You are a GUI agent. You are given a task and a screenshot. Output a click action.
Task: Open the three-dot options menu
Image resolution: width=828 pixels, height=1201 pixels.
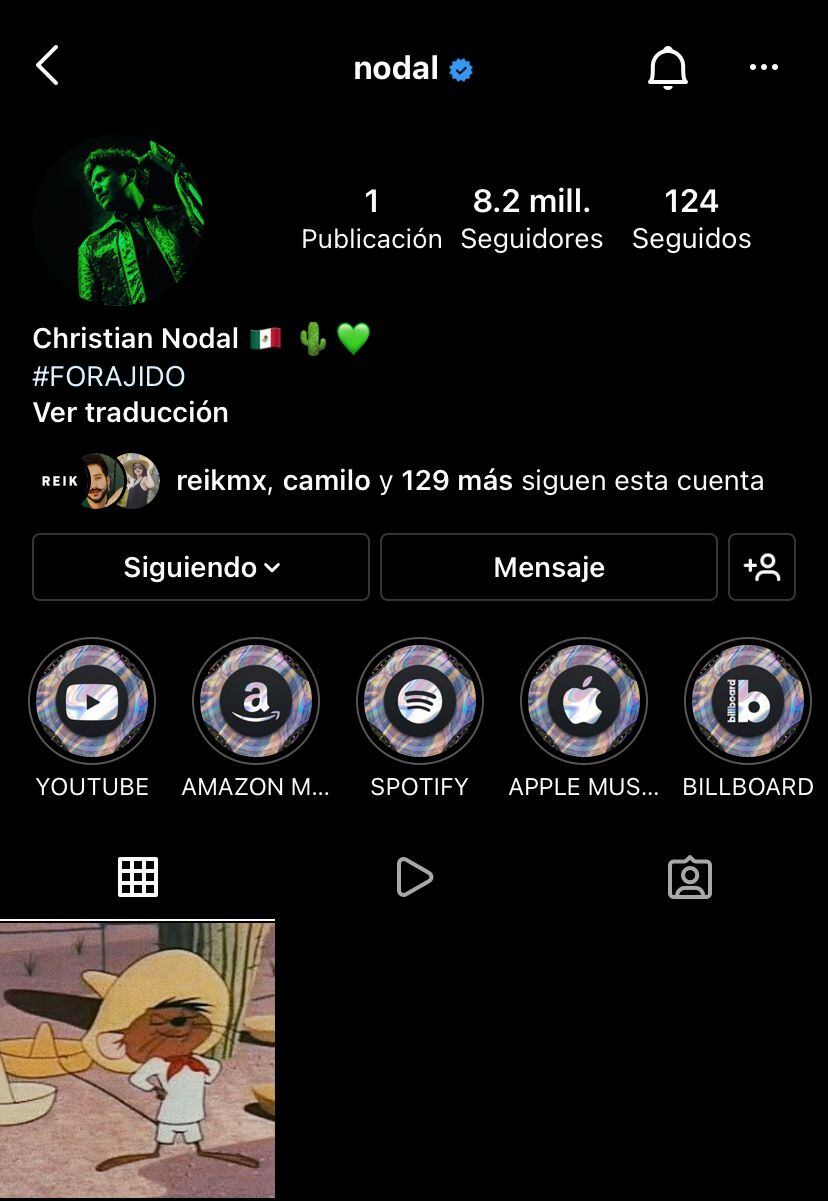[x=763, y=66]
